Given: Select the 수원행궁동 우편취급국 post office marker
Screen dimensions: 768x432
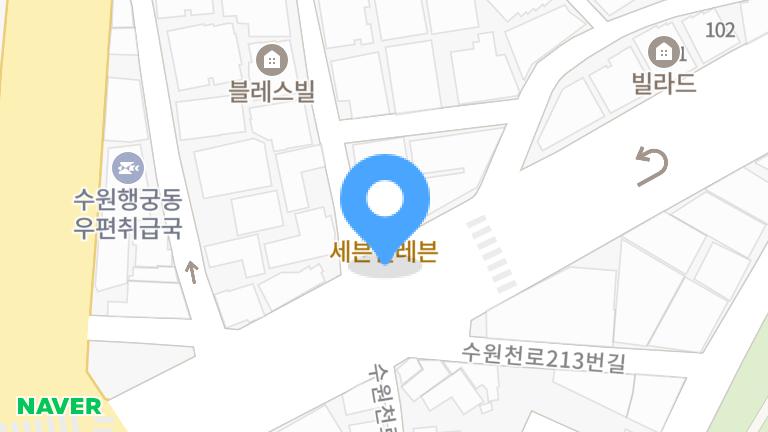Looking at the screenshot, I should [x=128, y=166].
